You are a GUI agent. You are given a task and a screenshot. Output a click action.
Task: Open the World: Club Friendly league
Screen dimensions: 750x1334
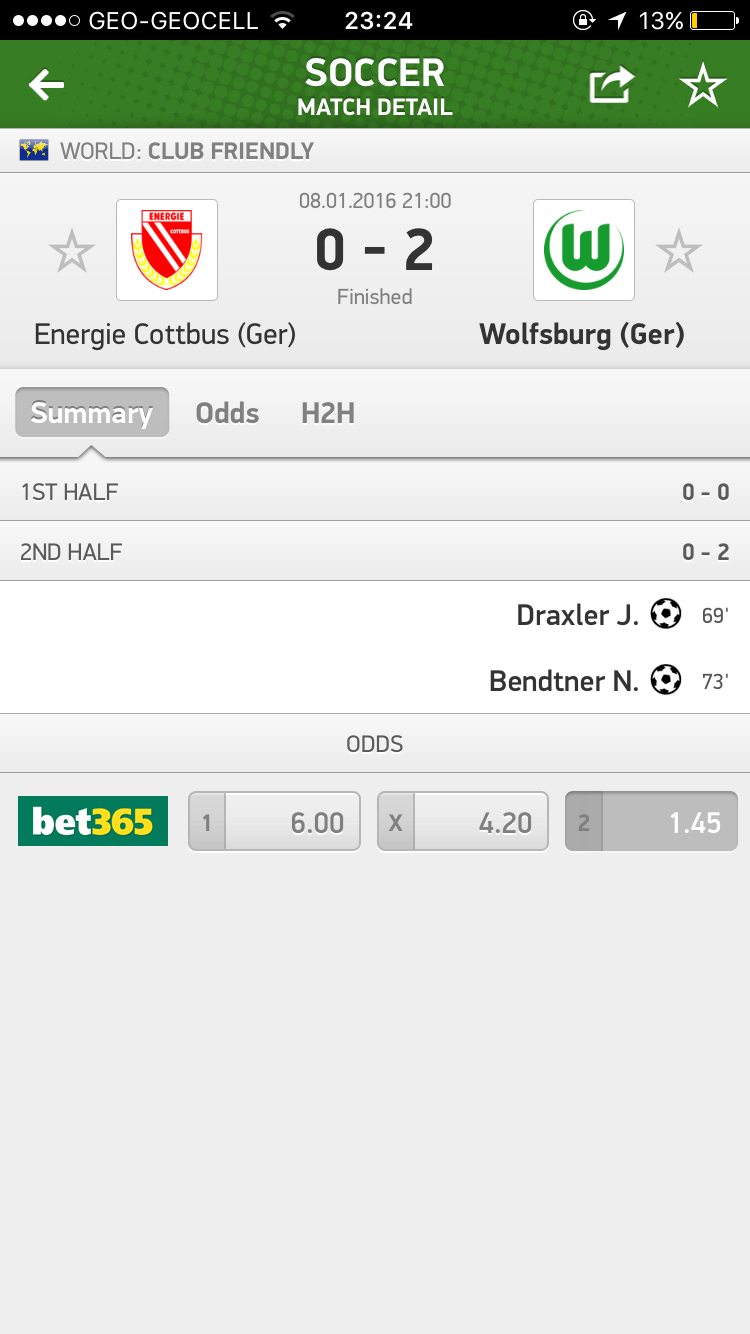[x=186, y=151]
